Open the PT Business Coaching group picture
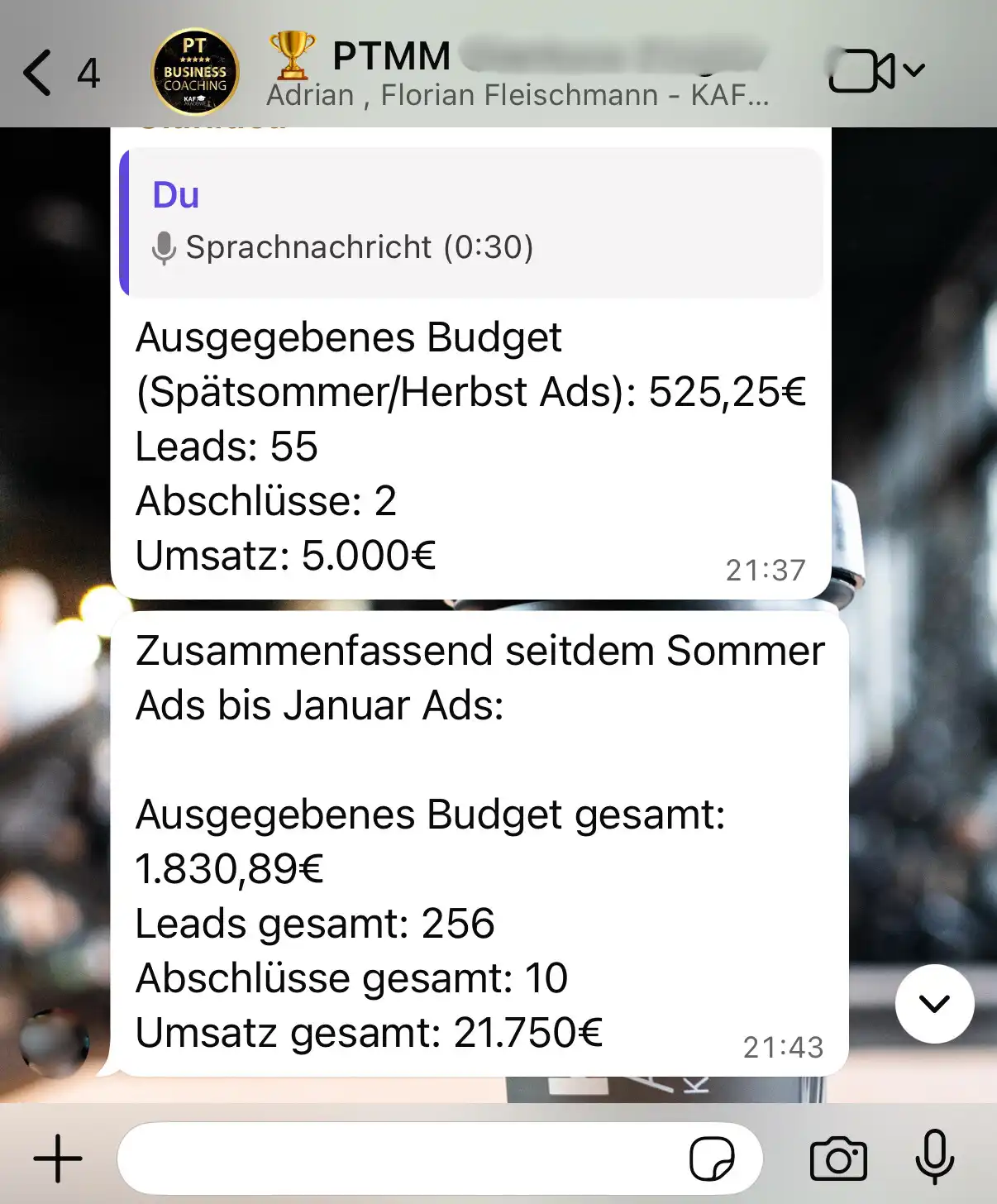 click(195, 73)
